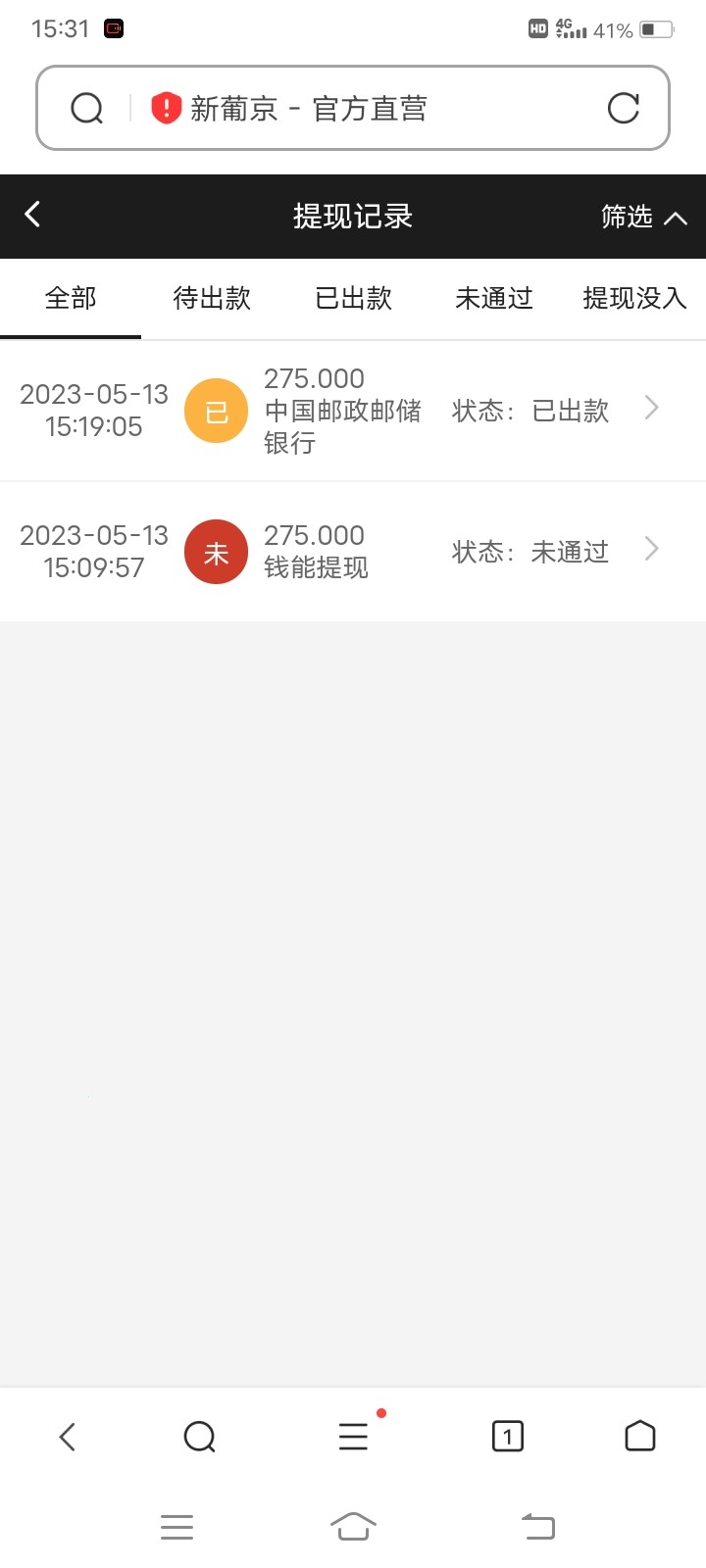Screen dimensions: 706x1568
Task: Select the 未通过 tab
Action: pyautogui.click(x=494, y=298)
